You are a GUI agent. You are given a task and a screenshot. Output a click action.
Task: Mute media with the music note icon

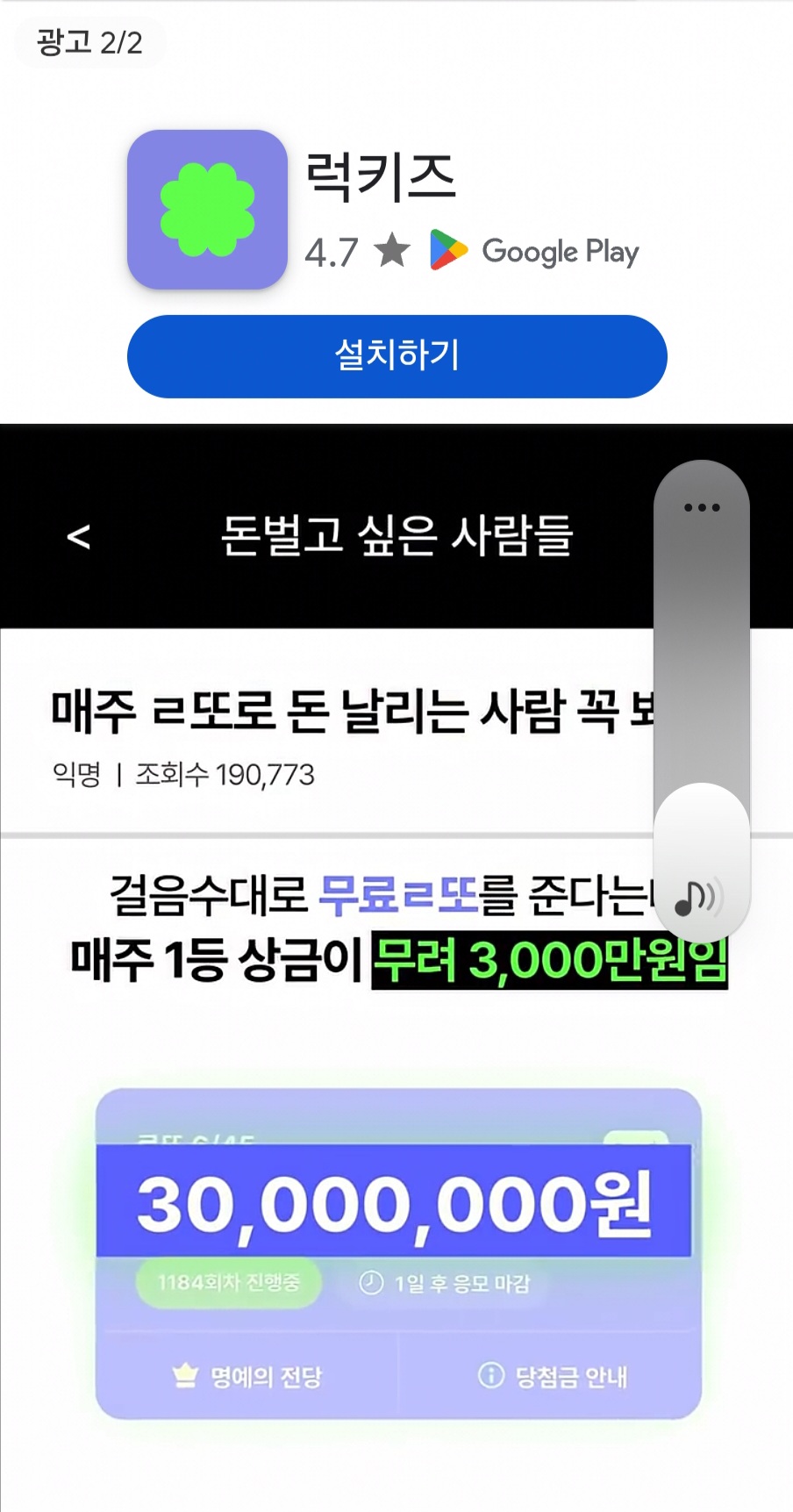tap(697, 897)
